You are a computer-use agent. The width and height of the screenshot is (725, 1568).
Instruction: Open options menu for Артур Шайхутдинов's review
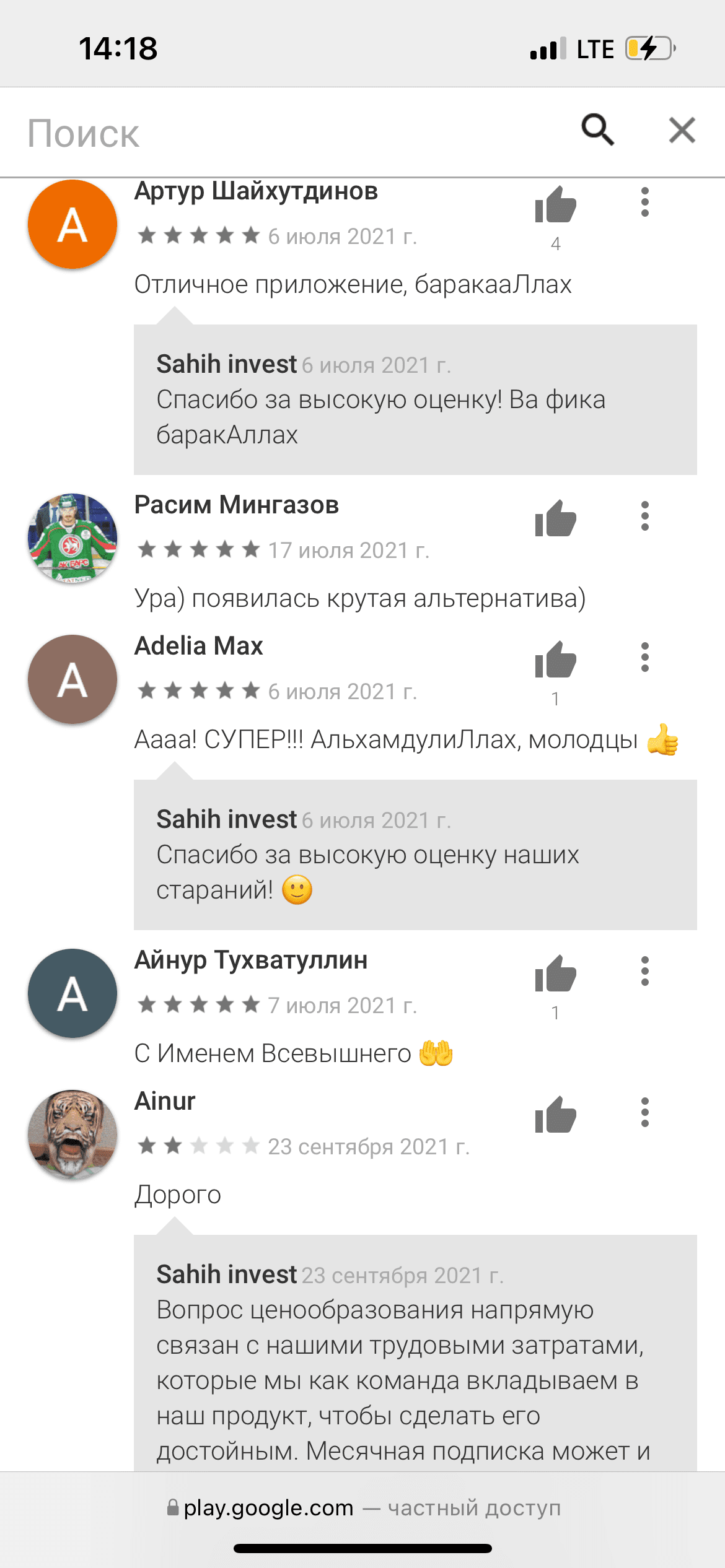(644, 203)
